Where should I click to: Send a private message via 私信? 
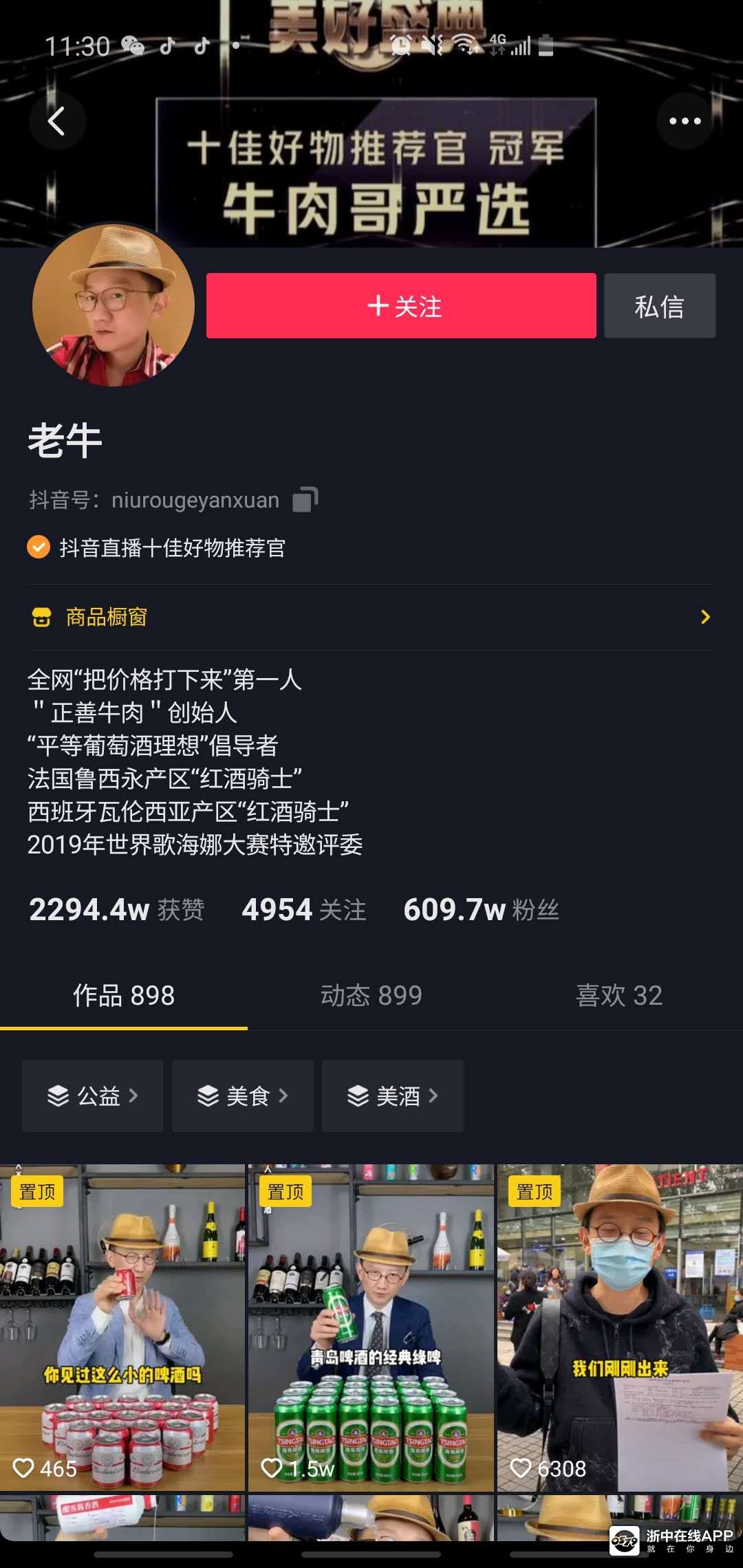pyautogui.click(x=659, y=306)
